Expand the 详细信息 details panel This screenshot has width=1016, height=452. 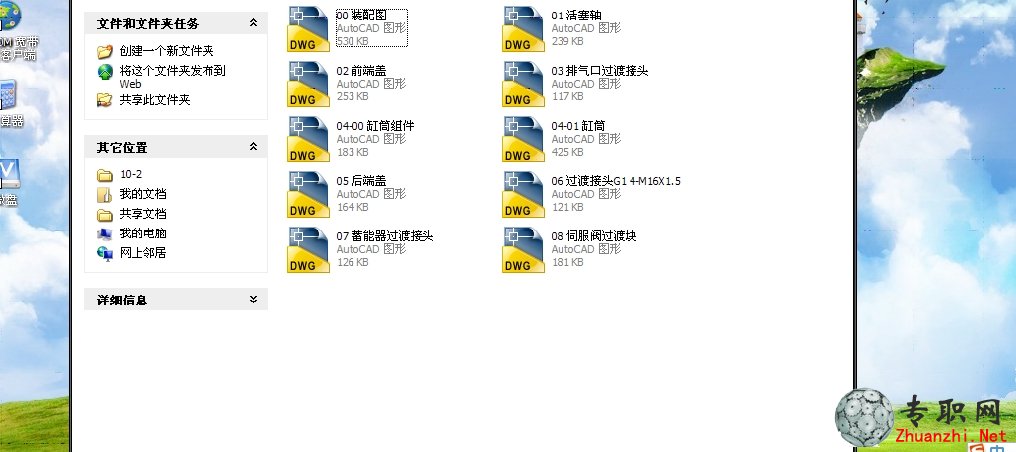tap(253, 299)
